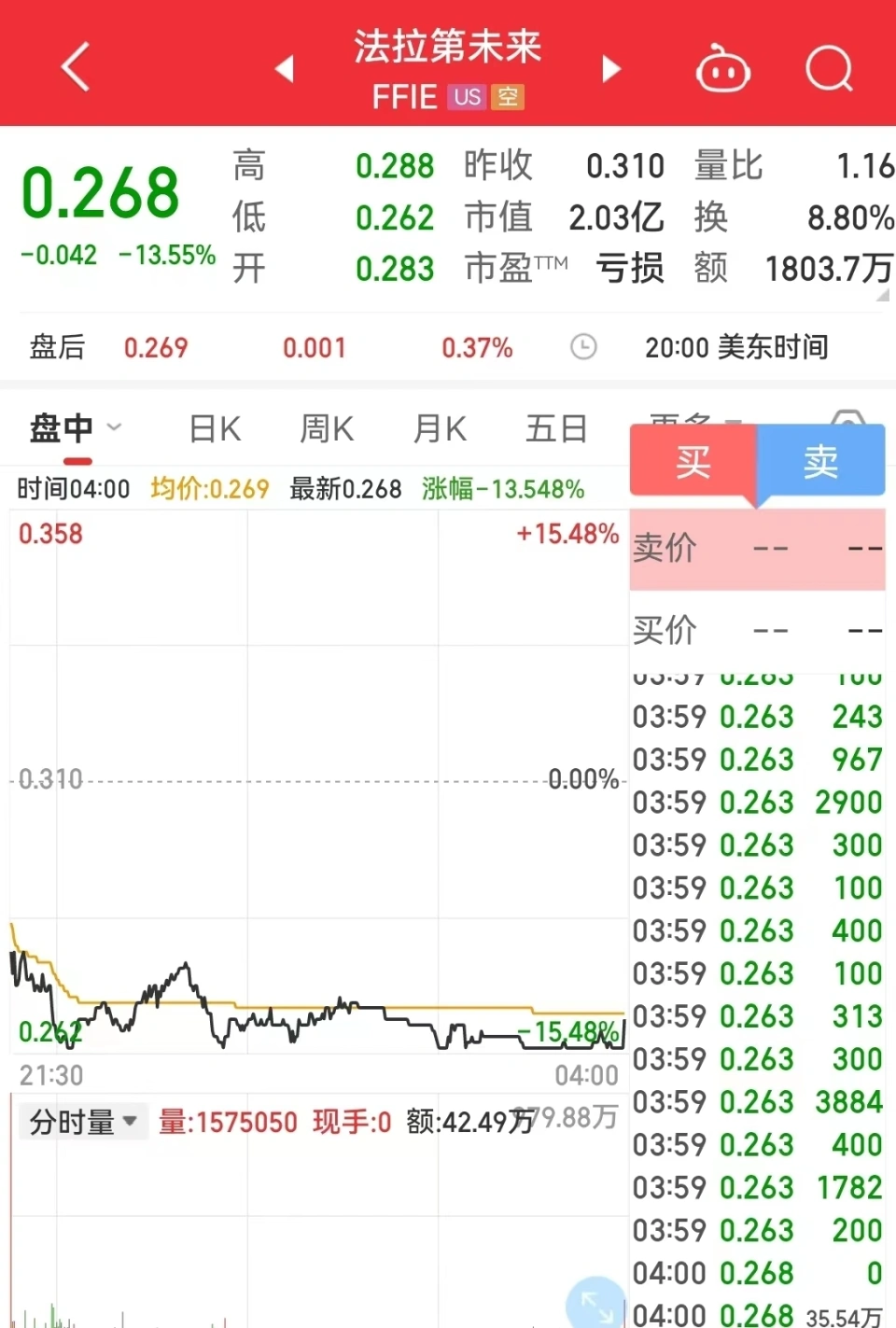The height and width of the screenshot is (1328, 896).
Task: Open the 分时量 indicator dropdown
Action: click(83, 1121)
